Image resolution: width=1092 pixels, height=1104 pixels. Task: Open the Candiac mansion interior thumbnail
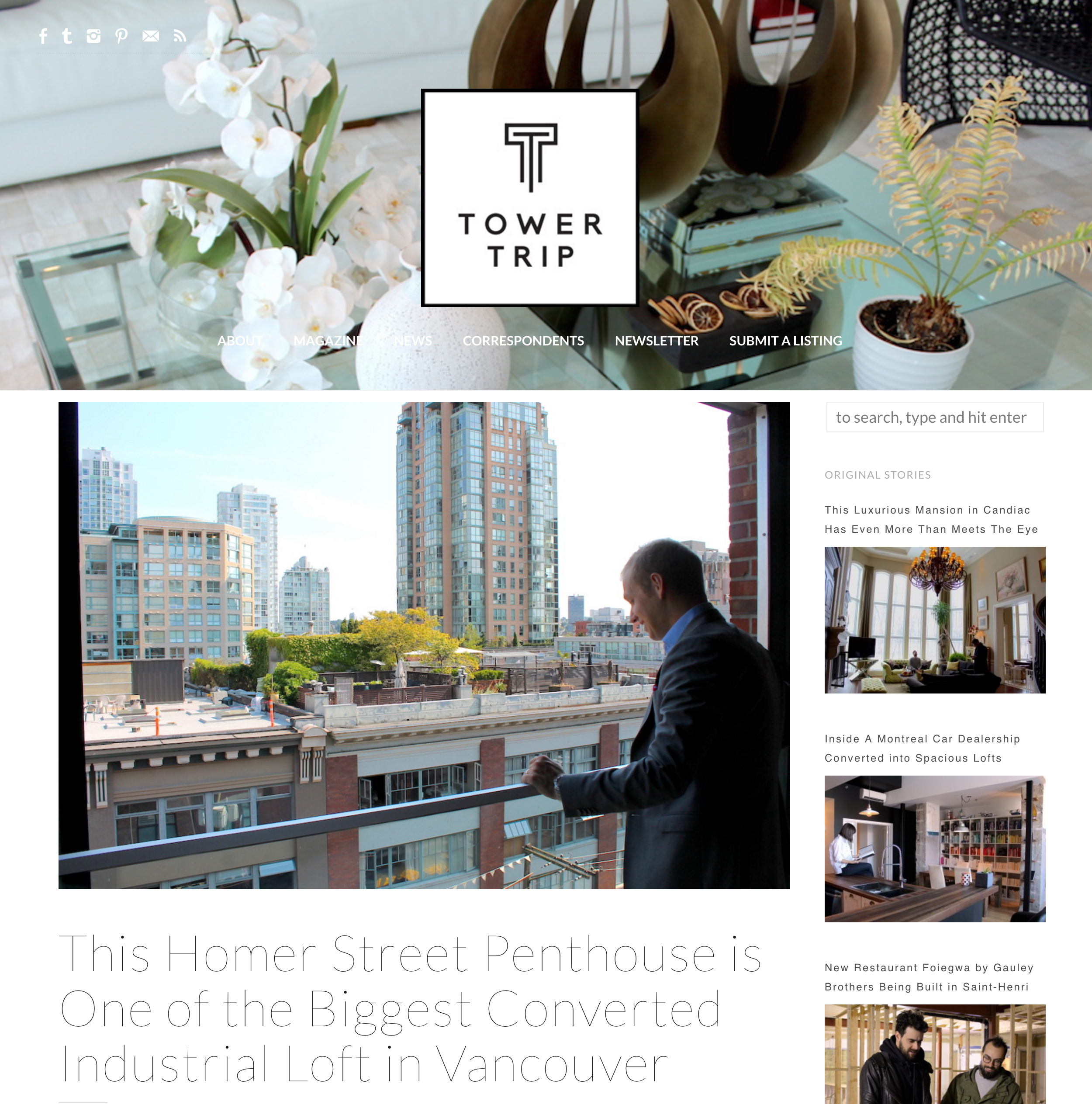tap(934, 620)
